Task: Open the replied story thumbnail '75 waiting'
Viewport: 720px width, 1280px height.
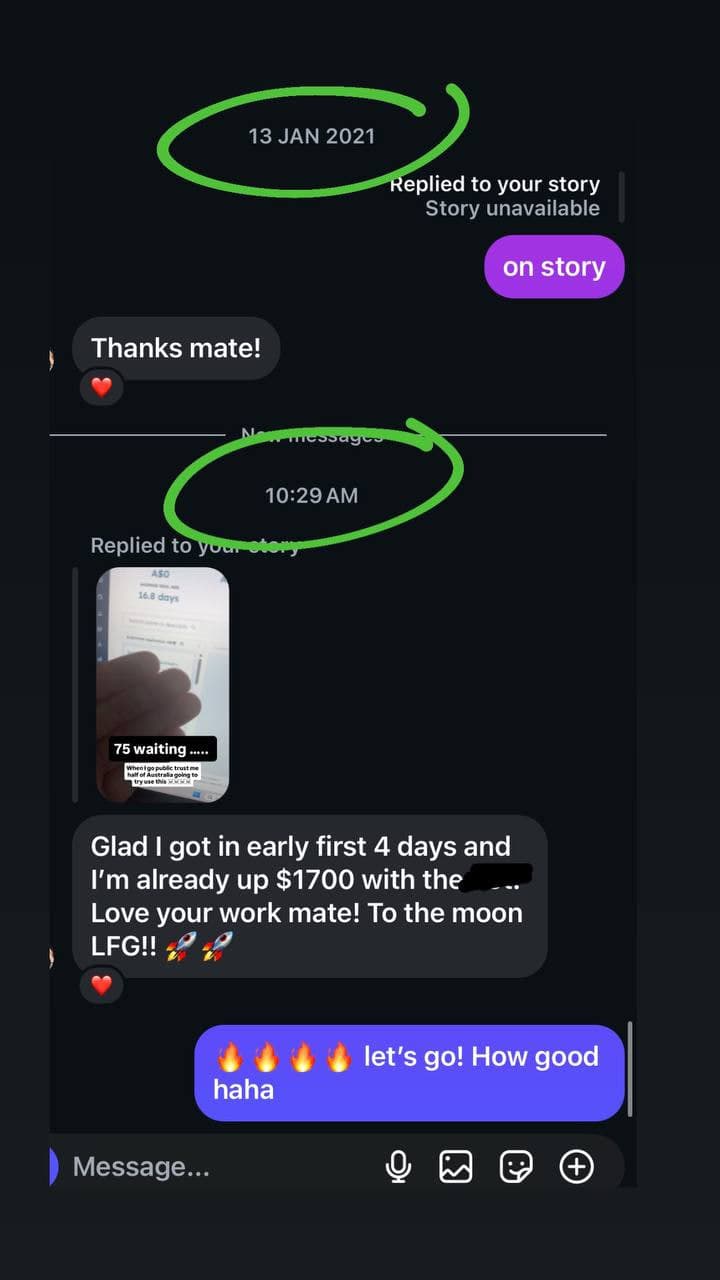Action: tap(162, 685)
